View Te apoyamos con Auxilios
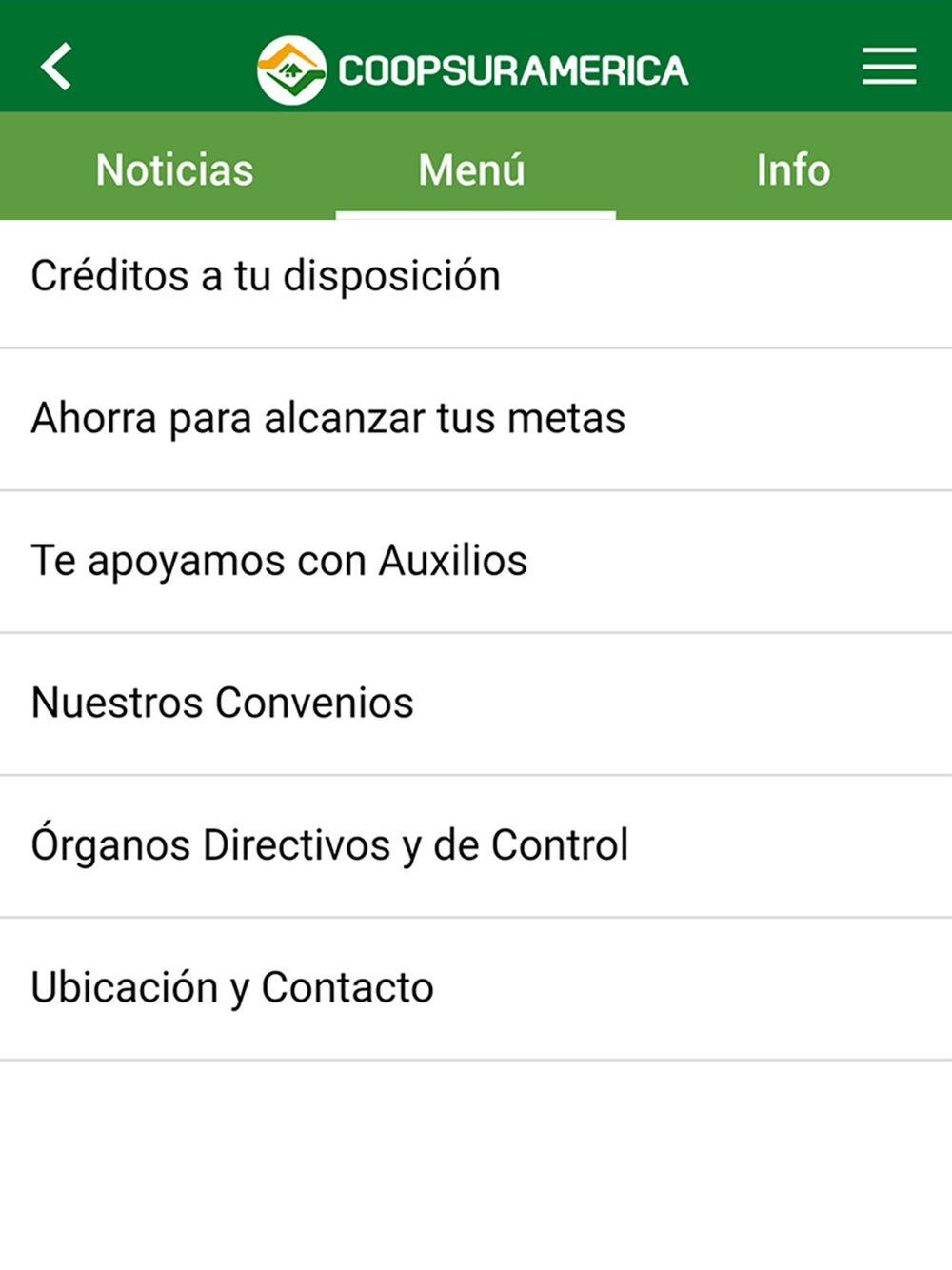This screenshot has height=1270, width=952. pos(279,561)
